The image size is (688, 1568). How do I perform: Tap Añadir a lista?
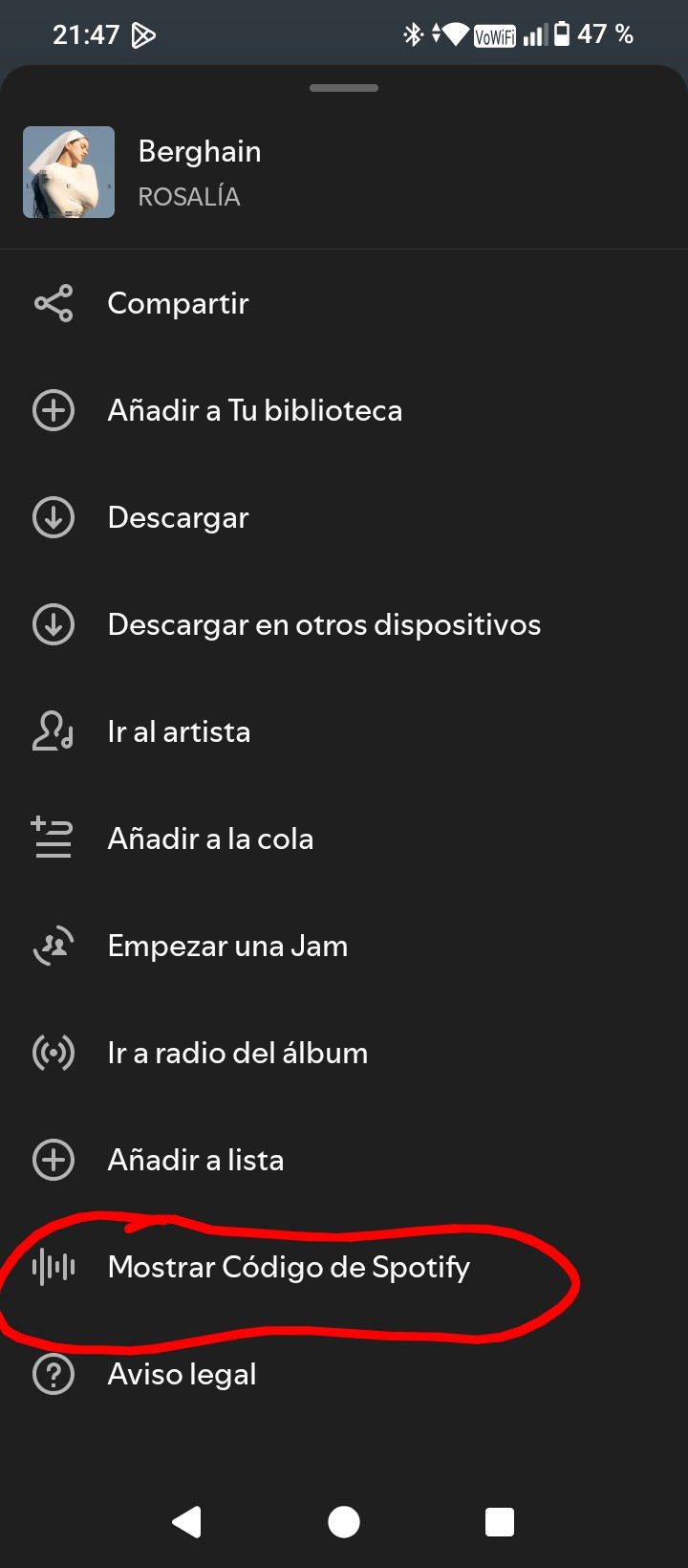click(195, 1161)
